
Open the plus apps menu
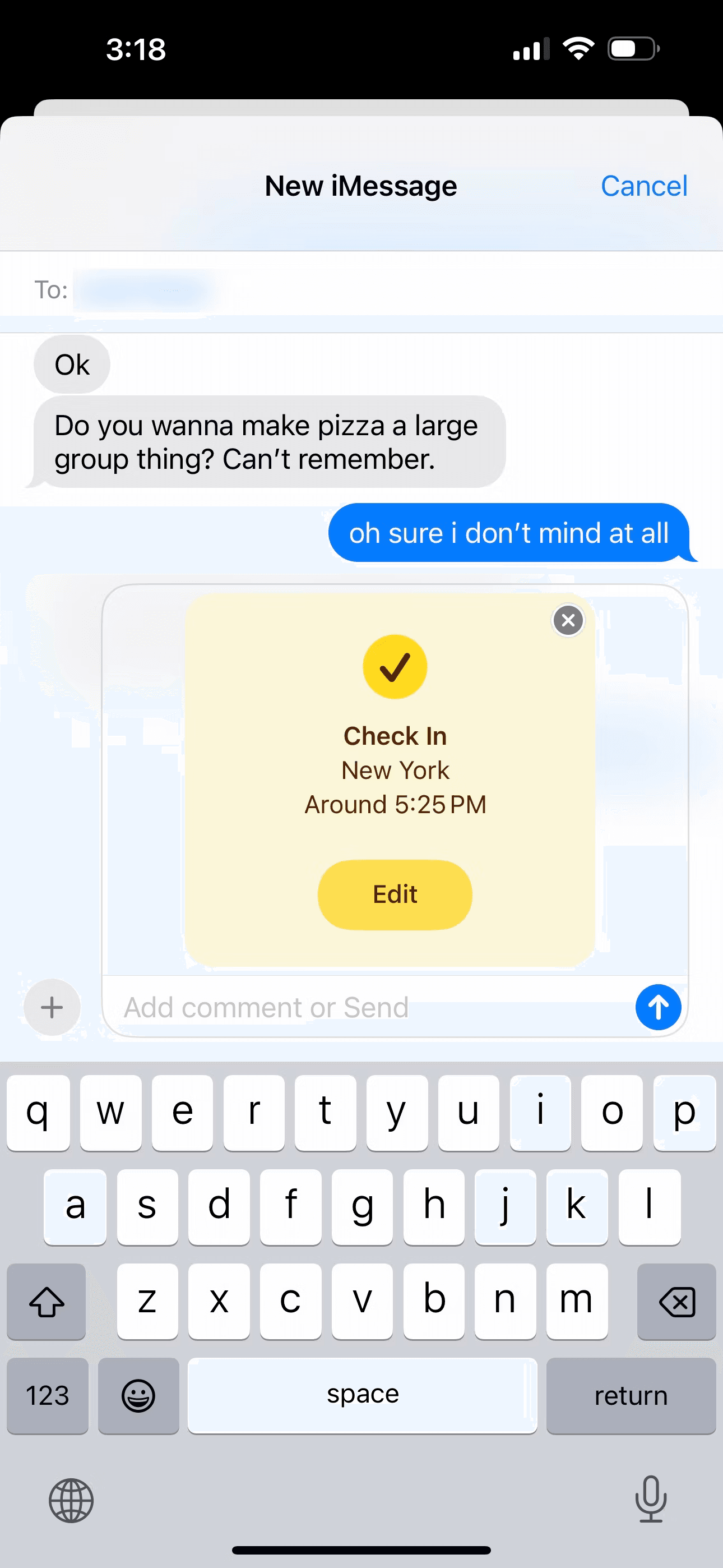(x=52, y=1007)
